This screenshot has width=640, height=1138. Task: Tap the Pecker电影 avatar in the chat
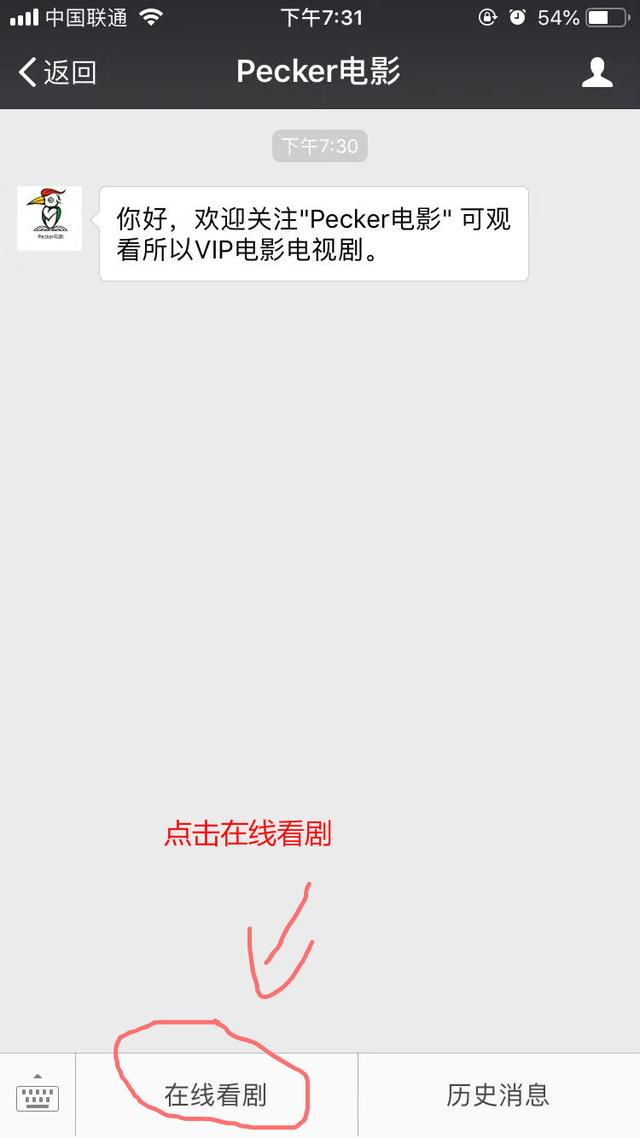click(x=49, y=218)
